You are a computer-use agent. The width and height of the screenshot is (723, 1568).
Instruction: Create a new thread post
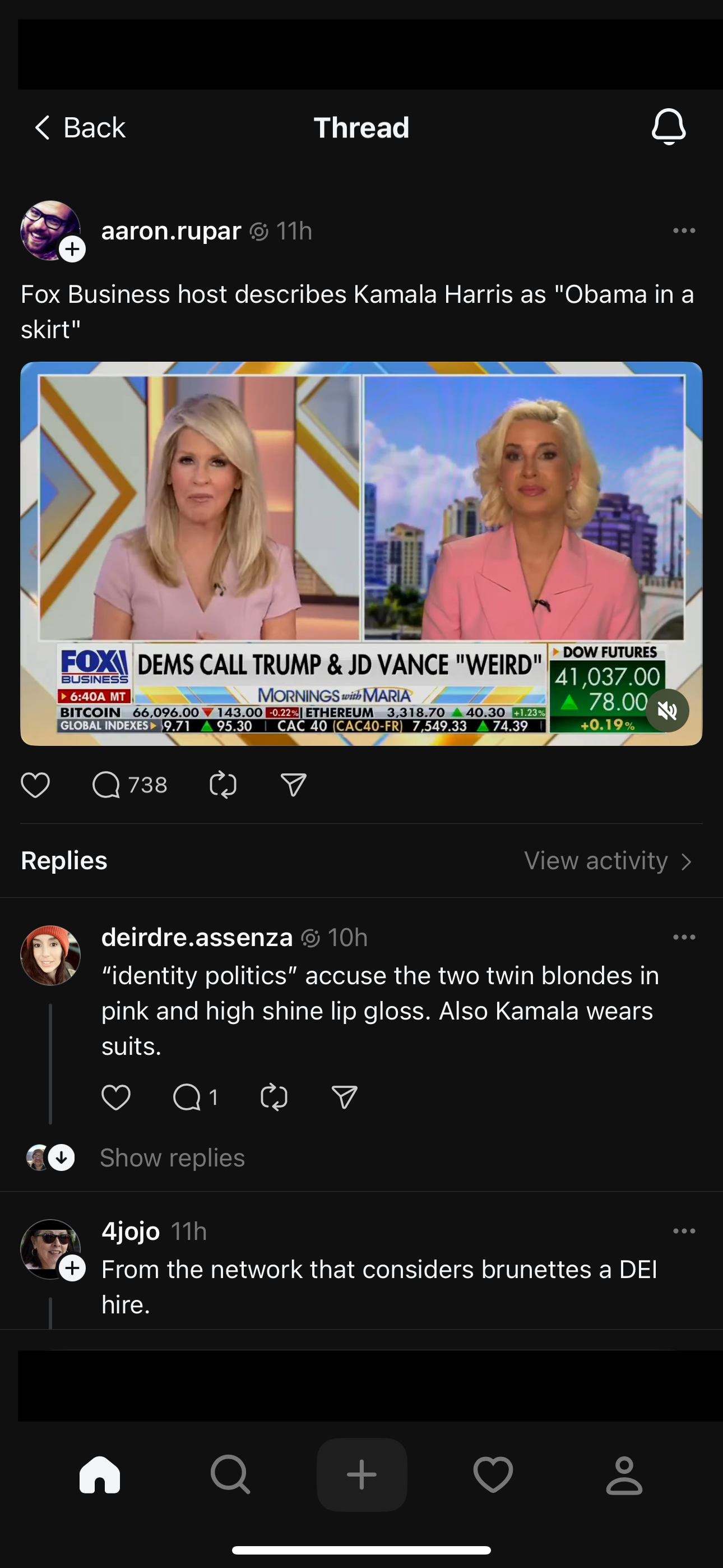[361, 1474]
